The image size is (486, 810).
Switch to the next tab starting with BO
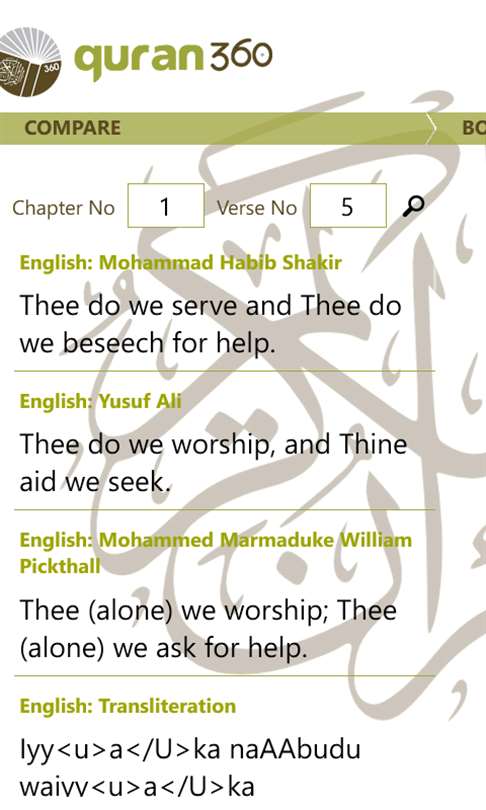coord(474,128)
